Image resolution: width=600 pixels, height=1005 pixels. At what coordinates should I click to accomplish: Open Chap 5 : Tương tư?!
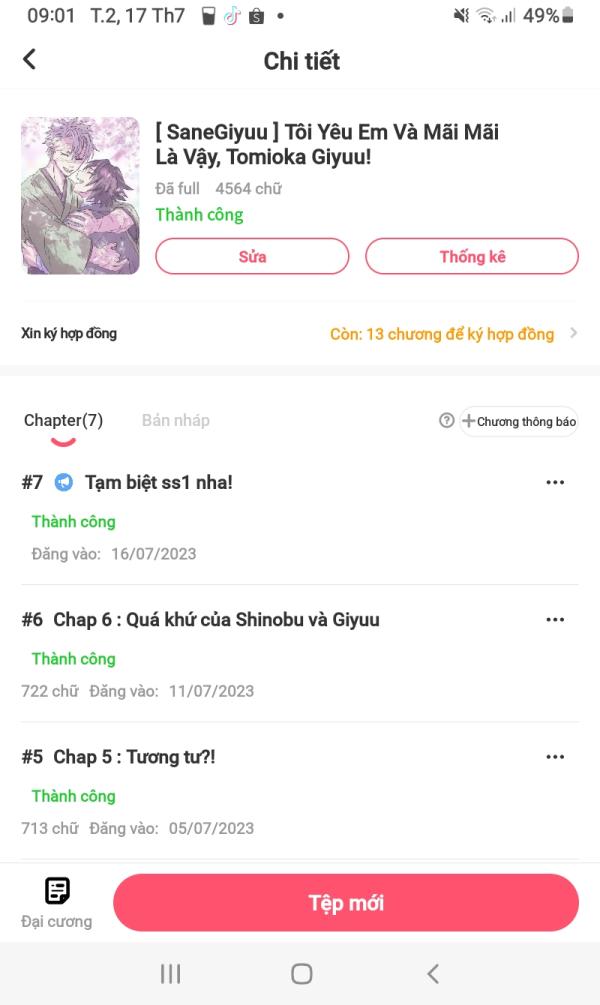tap(134, 757)
